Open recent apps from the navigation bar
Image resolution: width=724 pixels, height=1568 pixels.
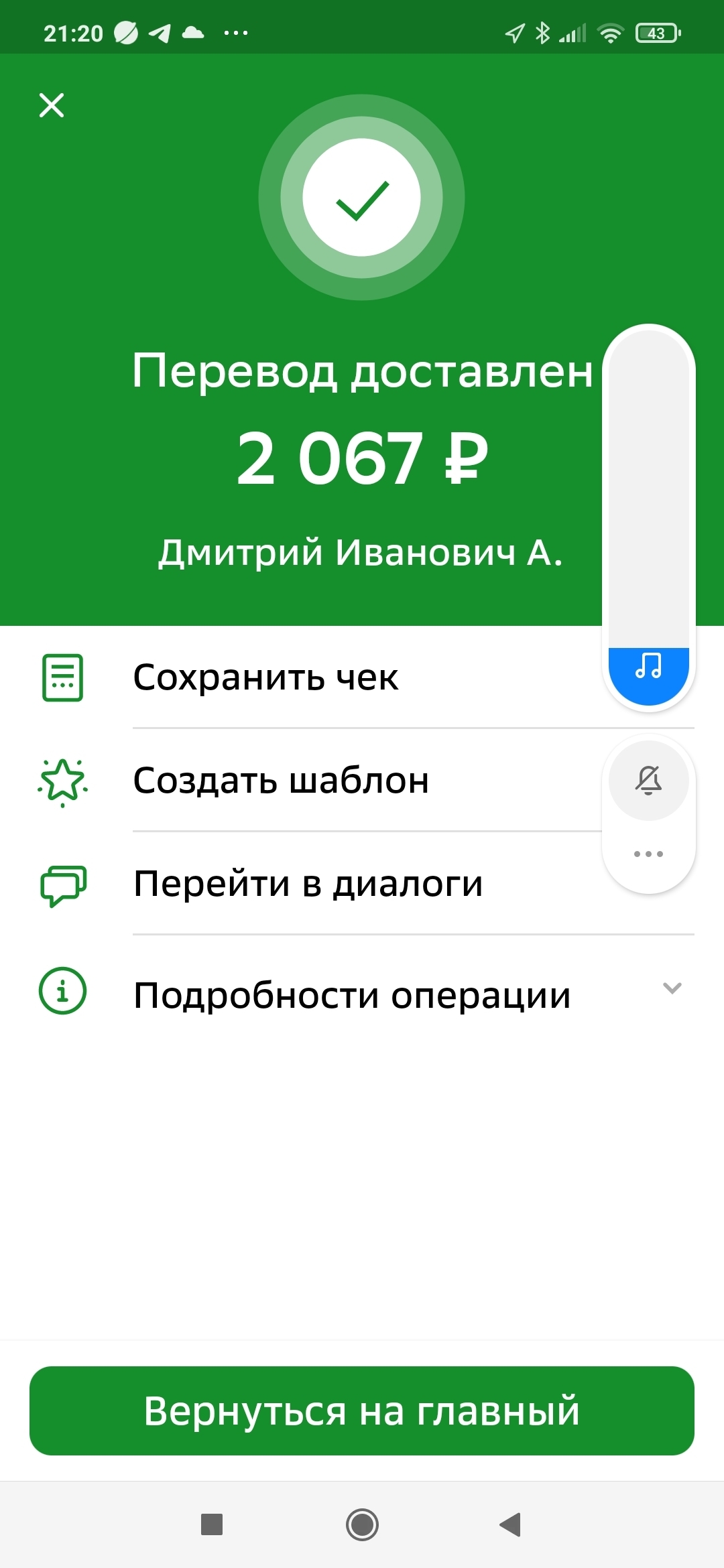pos(212,1524)
